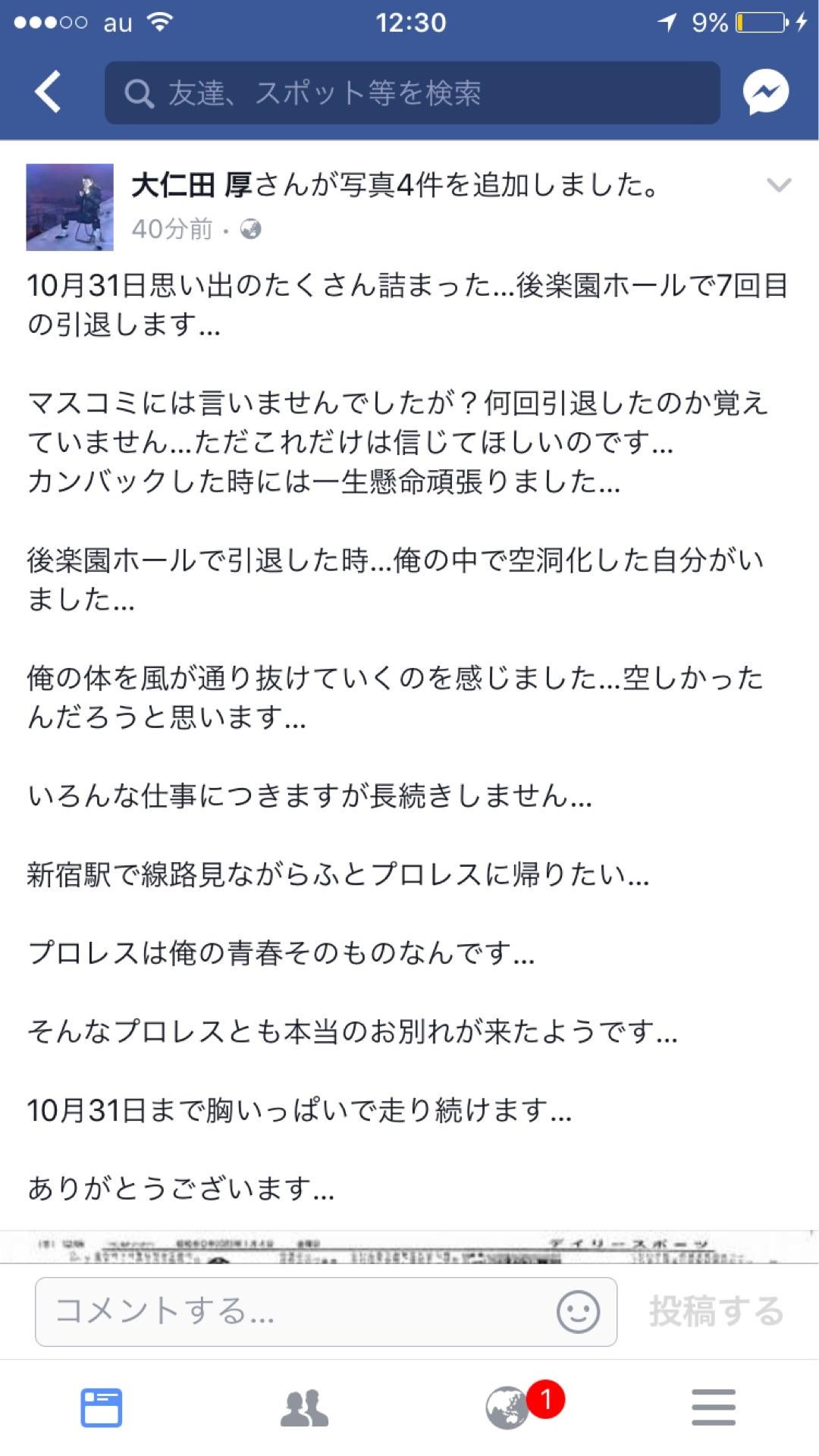Open the hamburger menu tab
The image size is (819, 1456).
click(x=714, y=1407)
